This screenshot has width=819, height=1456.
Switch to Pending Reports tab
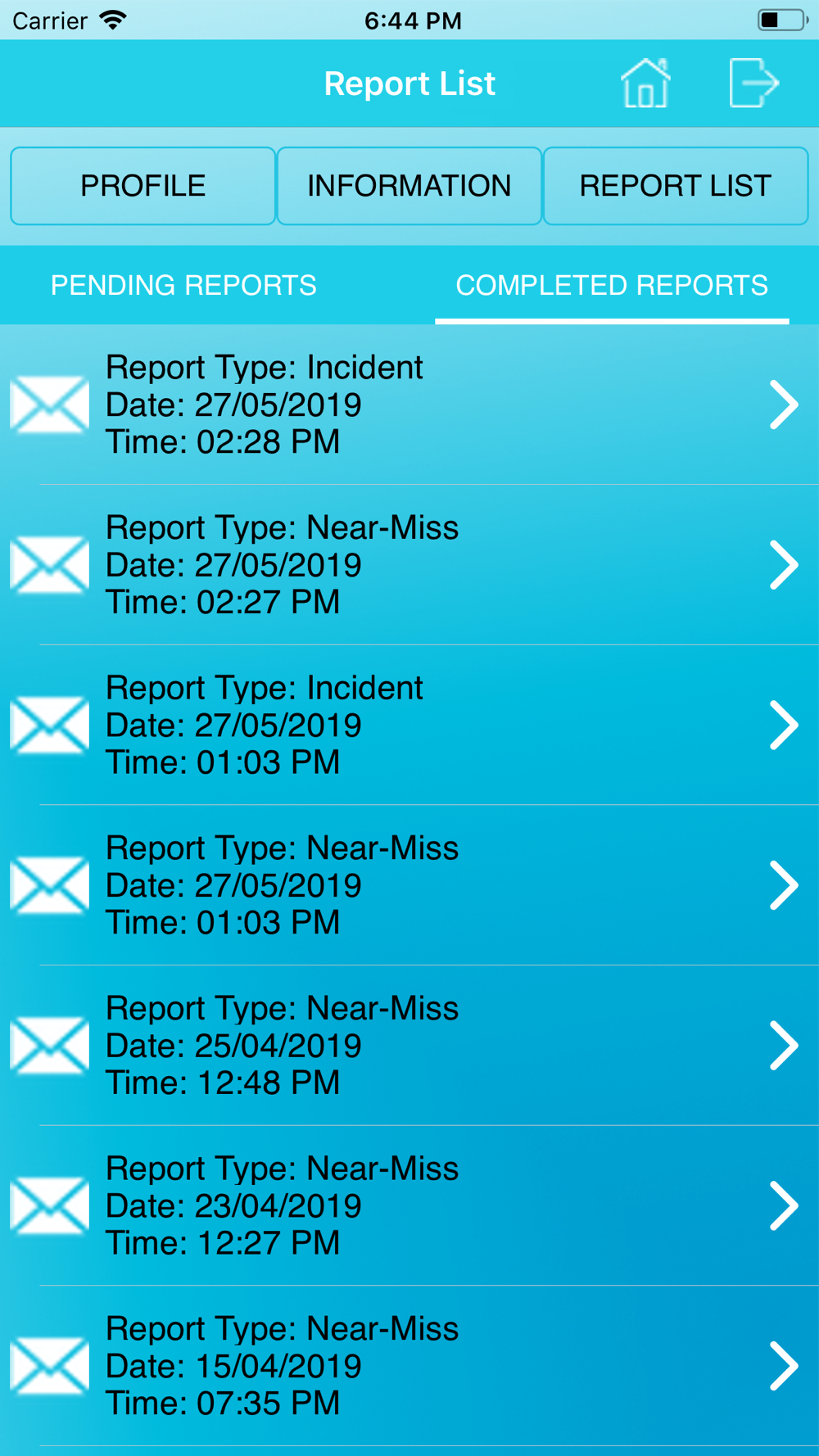[183, 285]
